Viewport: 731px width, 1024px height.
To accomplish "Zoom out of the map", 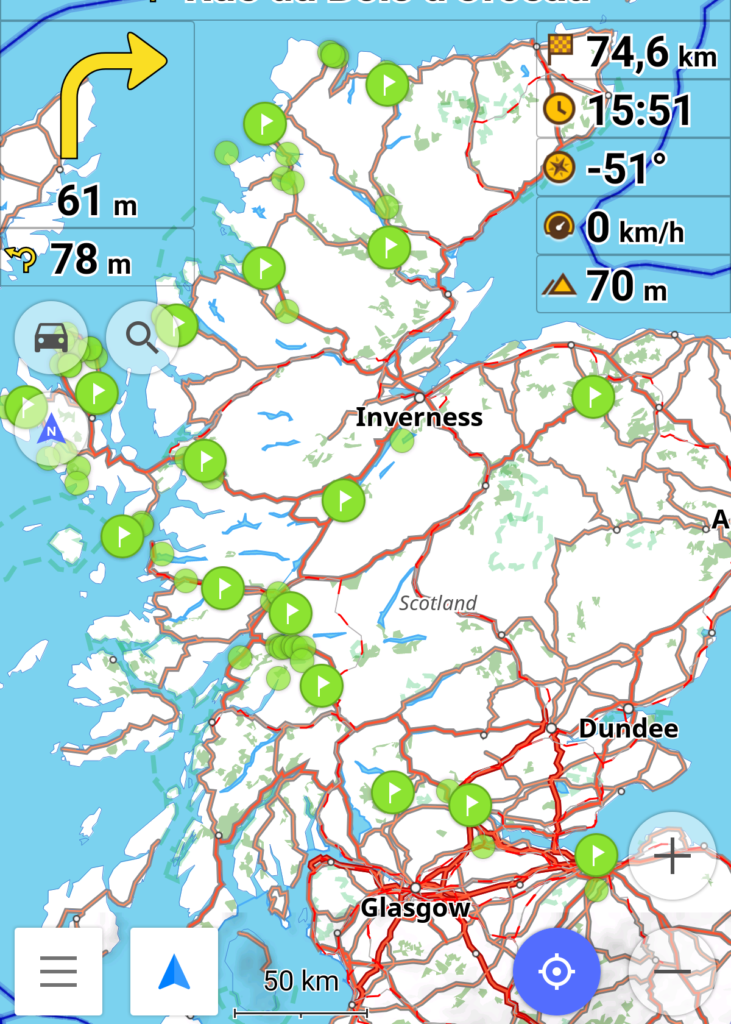I will (674, 971).
